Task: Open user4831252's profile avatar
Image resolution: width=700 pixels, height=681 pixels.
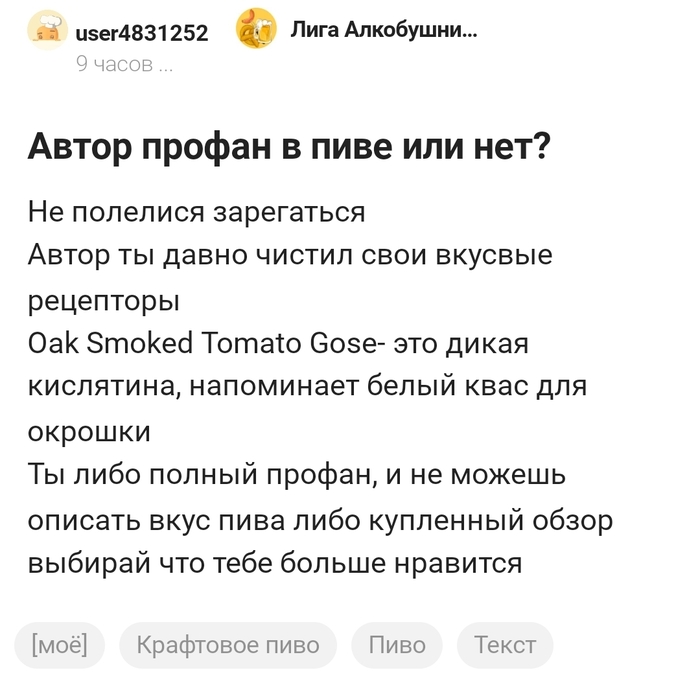Action: (47, 29)
